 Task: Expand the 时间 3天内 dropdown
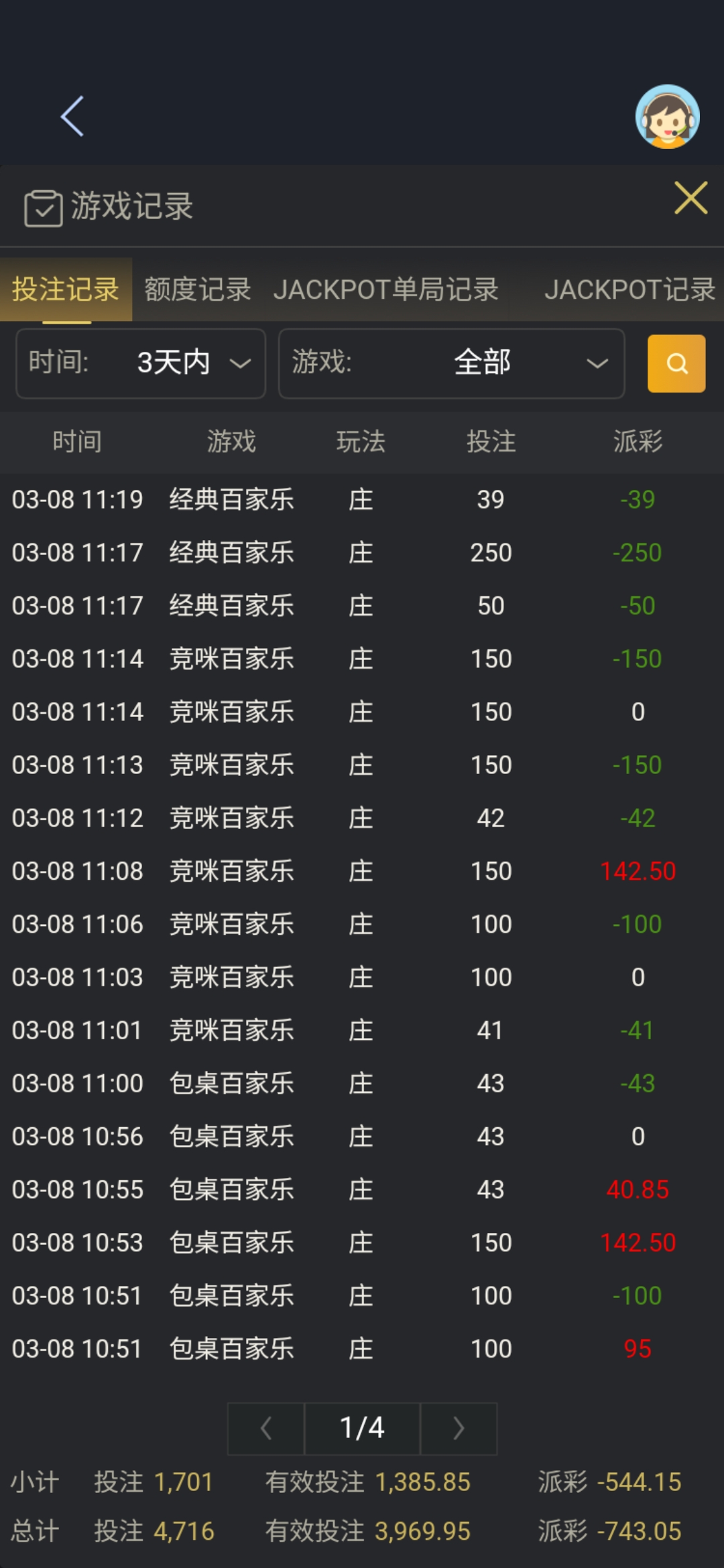click(x=141, y=363)
